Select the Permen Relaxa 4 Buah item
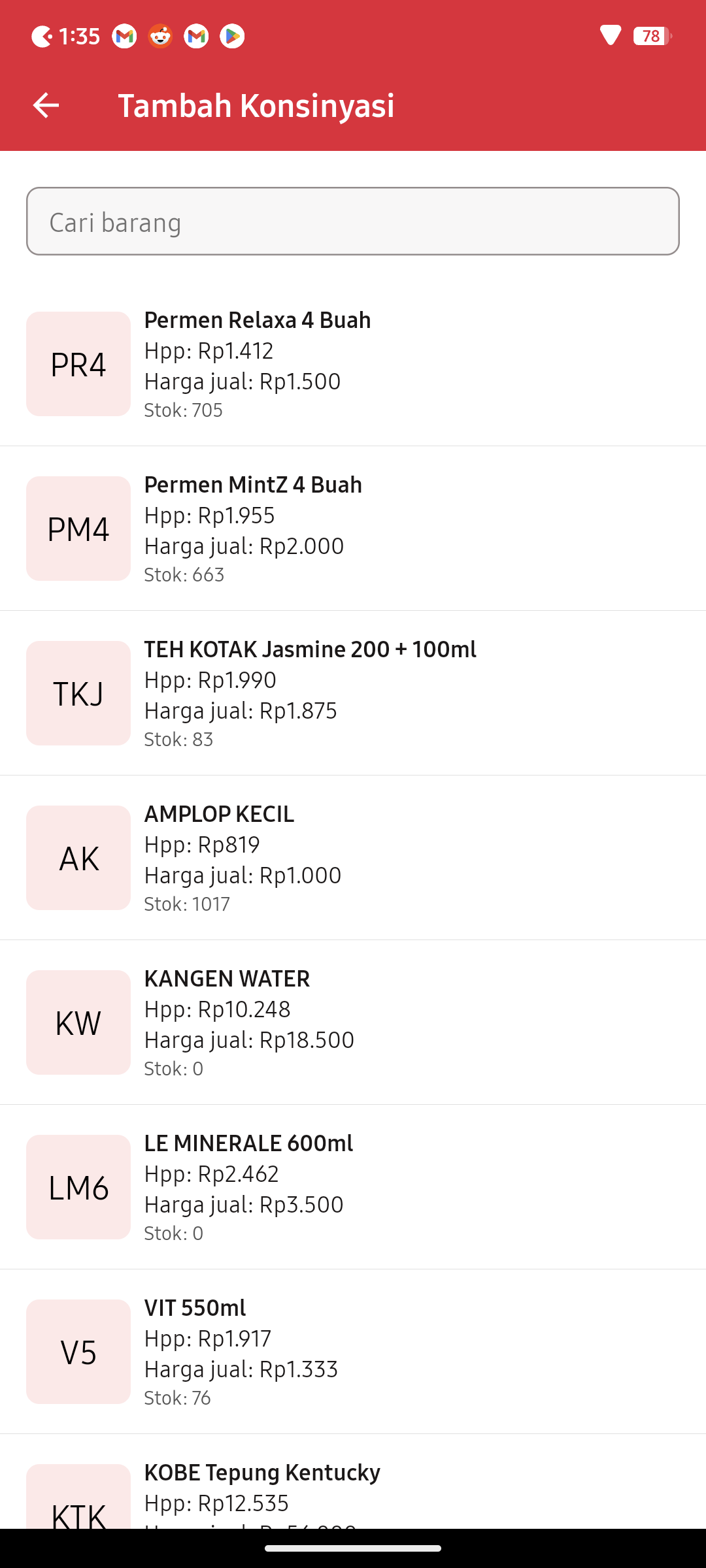Screen dimensions: 706x1568 [x=353, y=364]
